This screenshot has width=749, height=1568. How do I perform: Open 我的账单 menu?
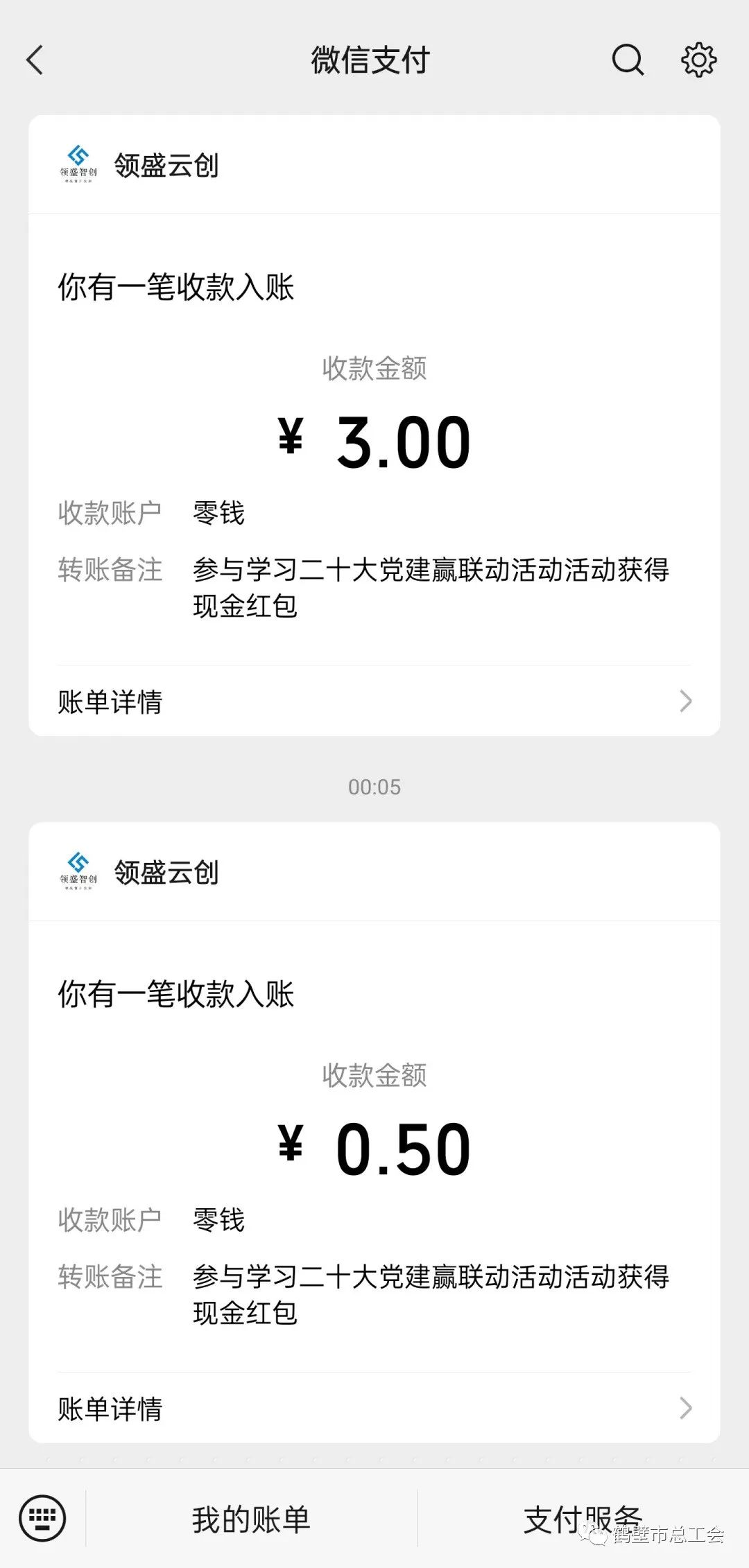(251, 1519)
